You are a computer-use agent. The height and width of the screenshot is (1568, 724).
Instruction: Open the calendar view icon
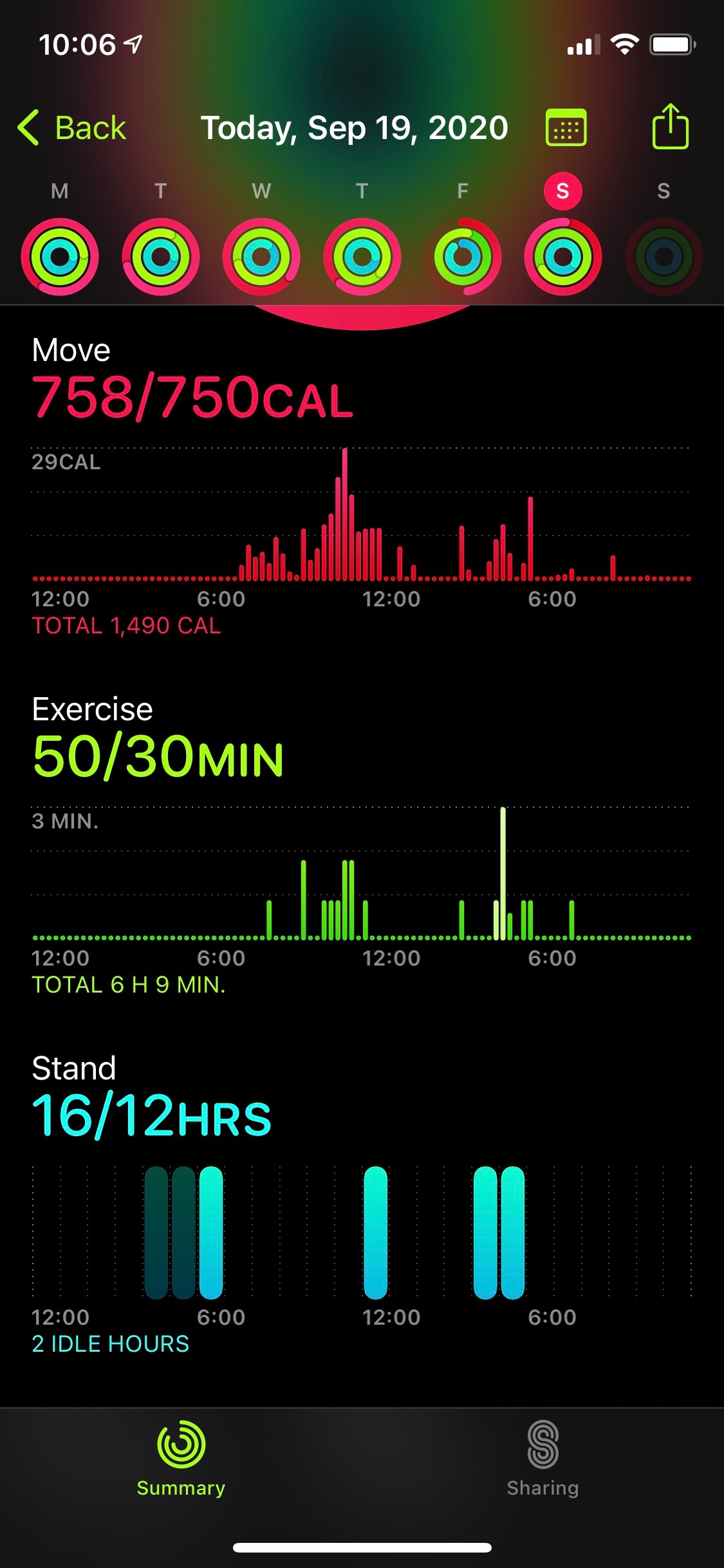click(x=566, y=127)
